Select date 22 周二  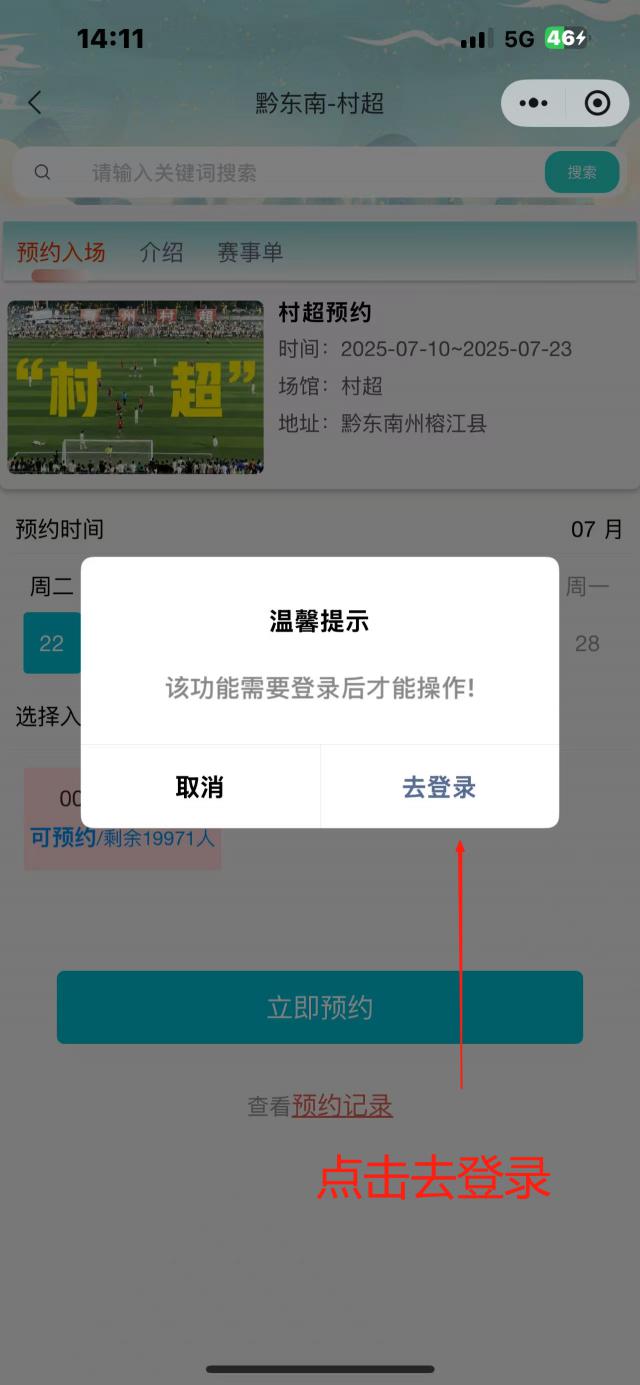pos(51,643)
